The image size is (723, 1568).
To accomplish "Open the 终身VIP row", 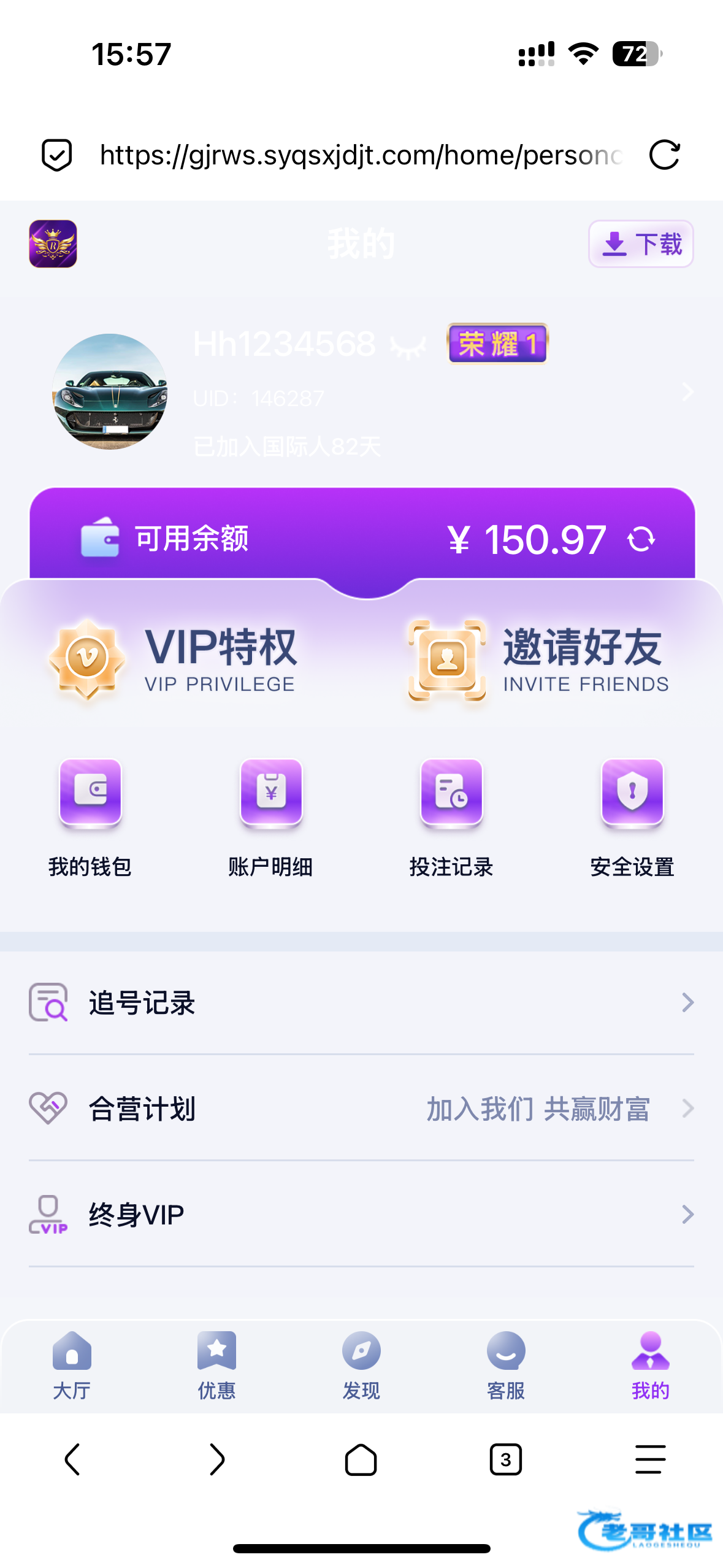I will 361,1215.
